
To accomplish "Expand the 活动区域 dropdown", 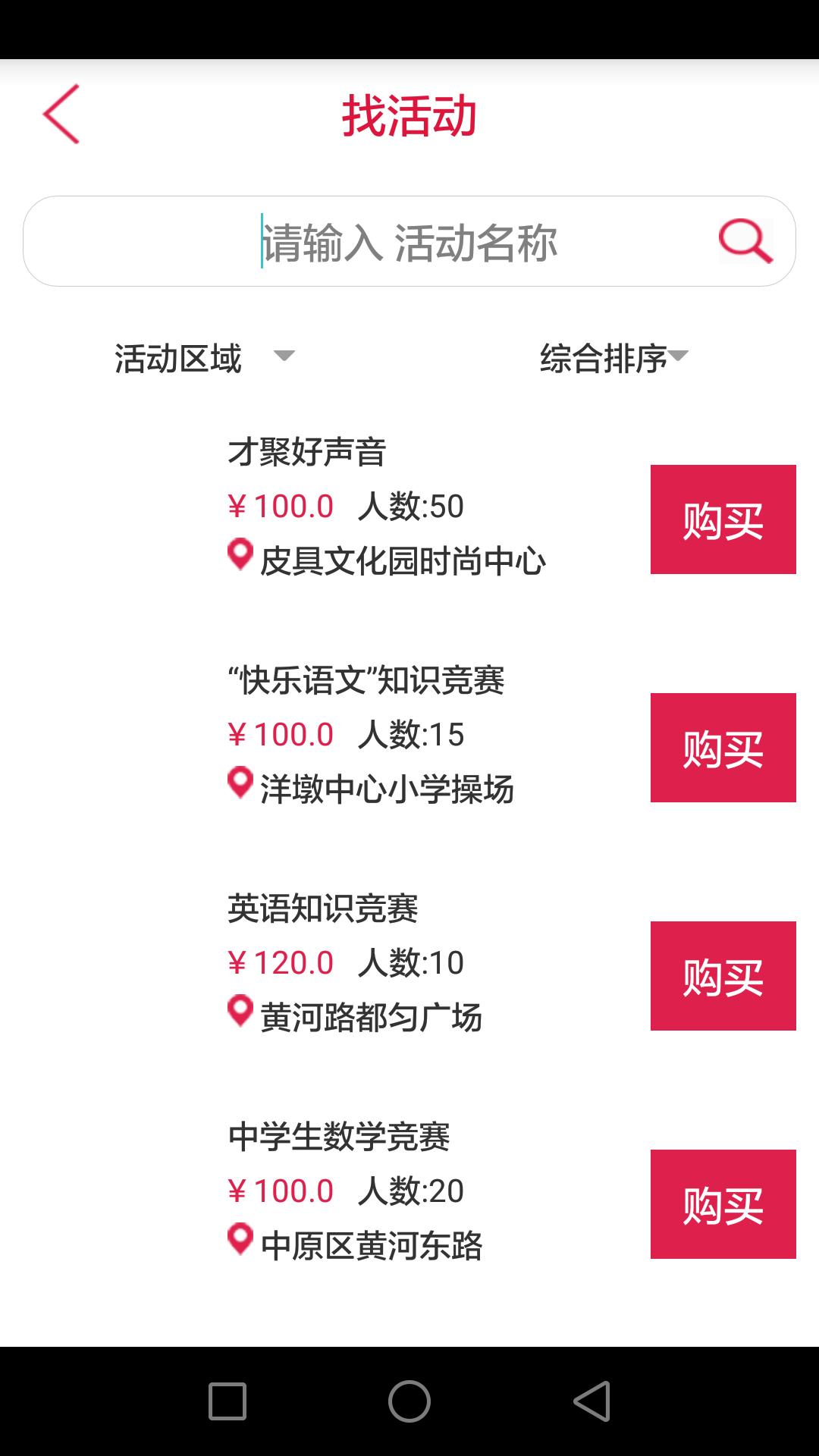I will click(203, 358).
